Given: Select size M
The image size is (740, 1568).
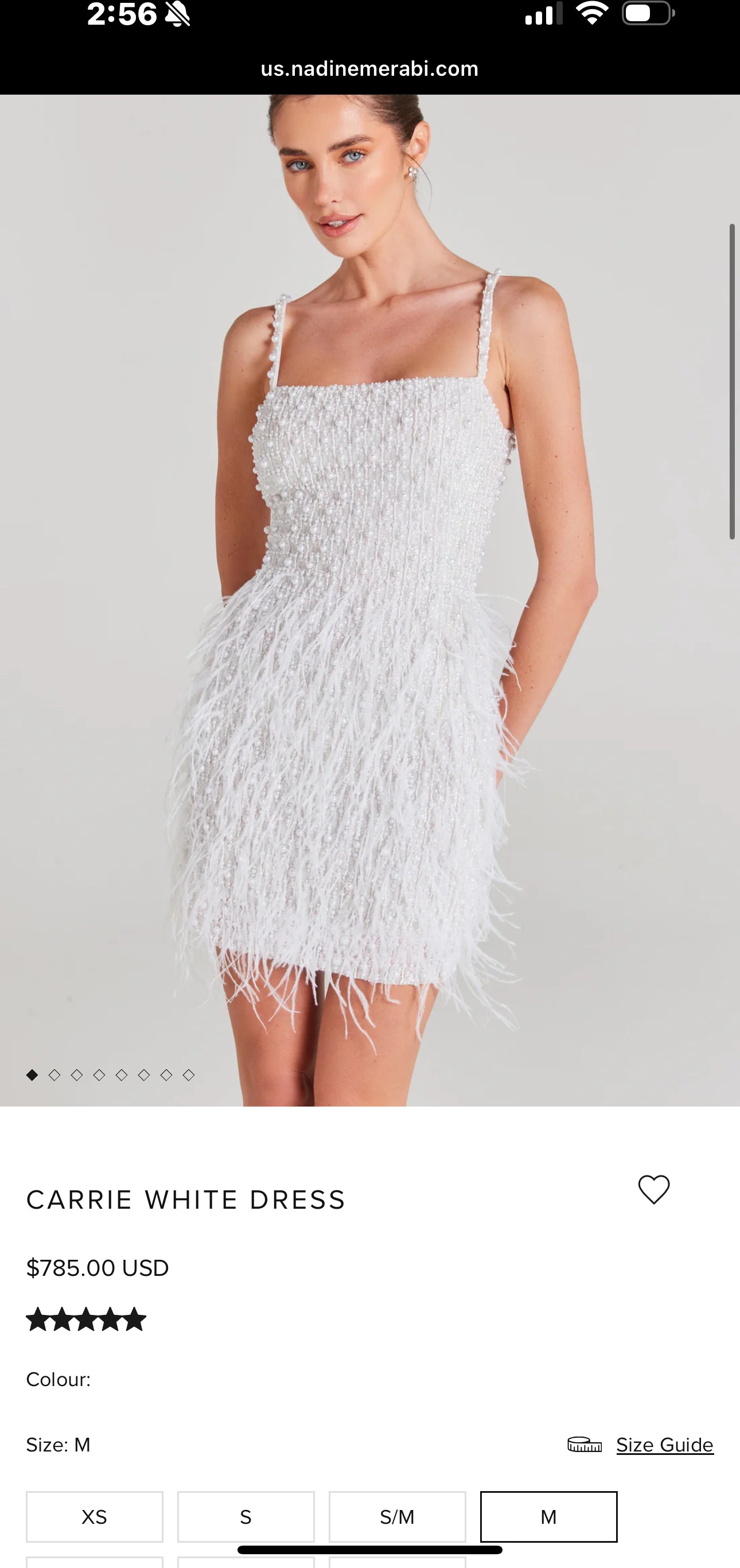Looking at the screenshot, I should point(548,1517).
